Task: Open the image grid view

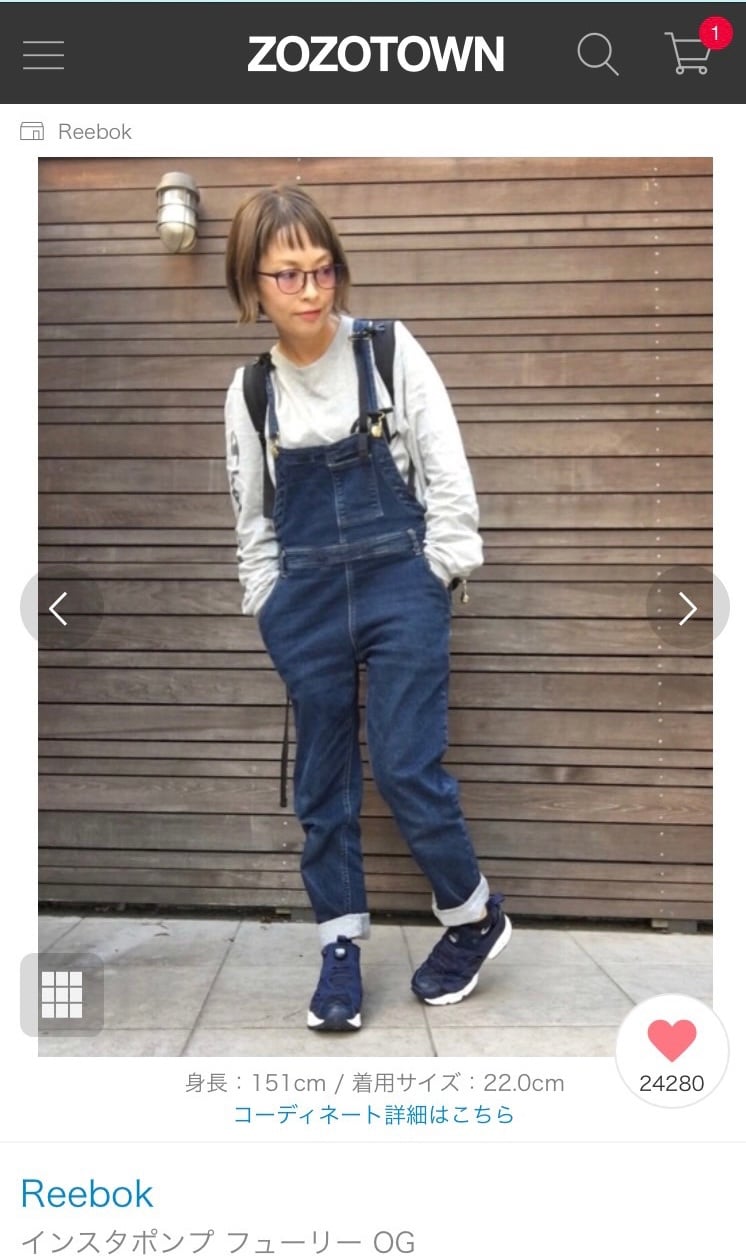Action: pos(62,994)
